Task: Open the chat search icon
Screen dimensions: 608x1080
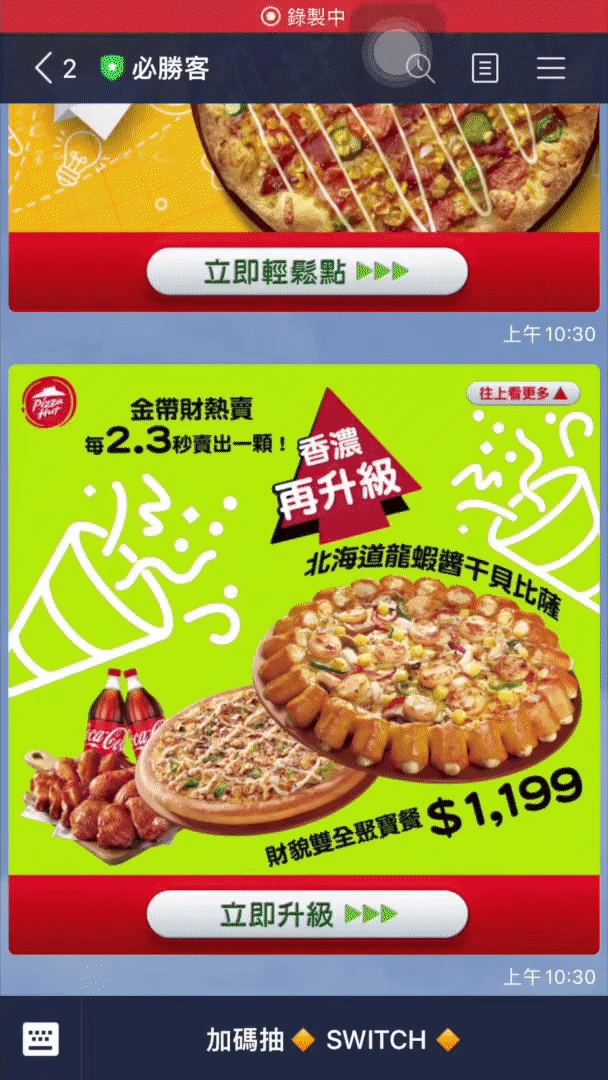Action: click(x=420, y=68)
